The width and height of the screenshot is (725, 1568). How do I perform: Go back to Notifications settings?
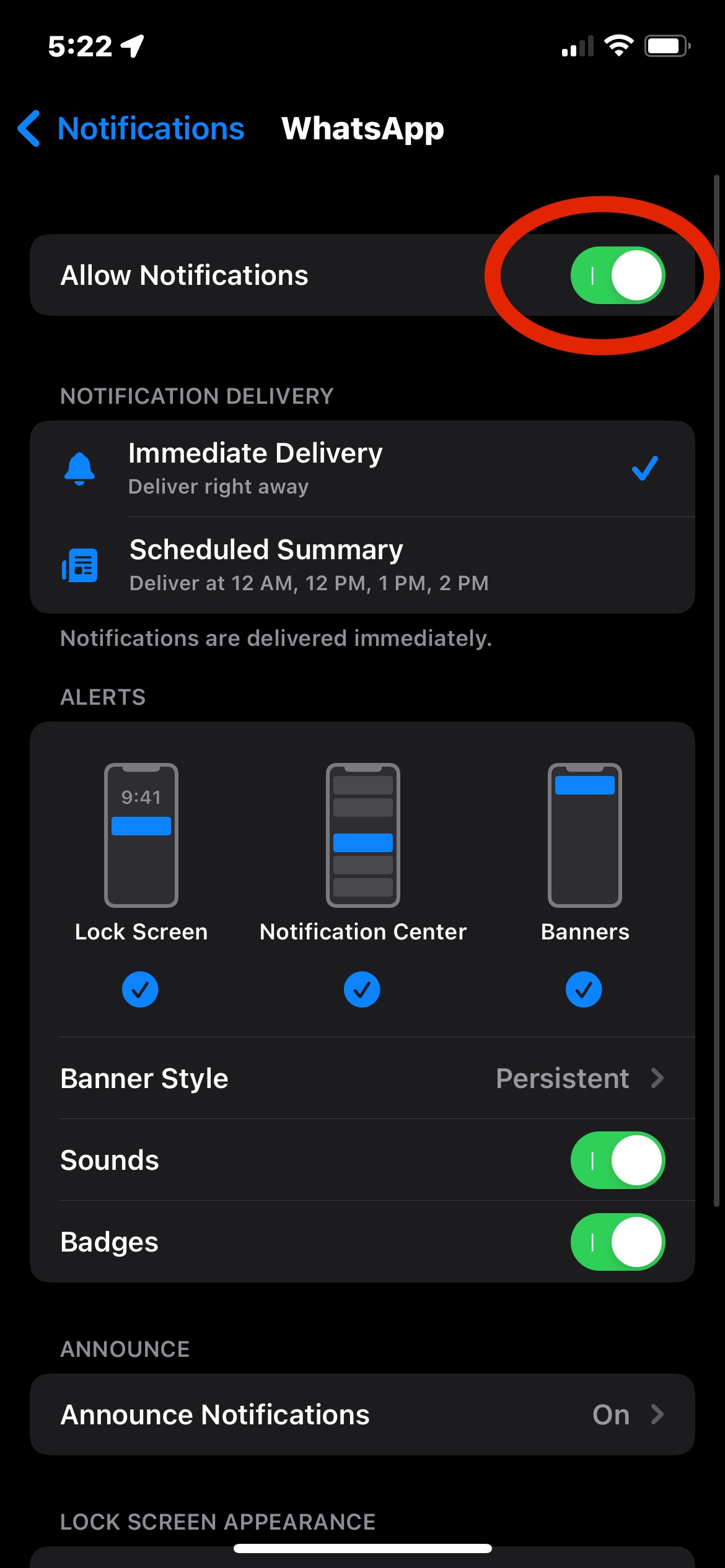(131, 129)
